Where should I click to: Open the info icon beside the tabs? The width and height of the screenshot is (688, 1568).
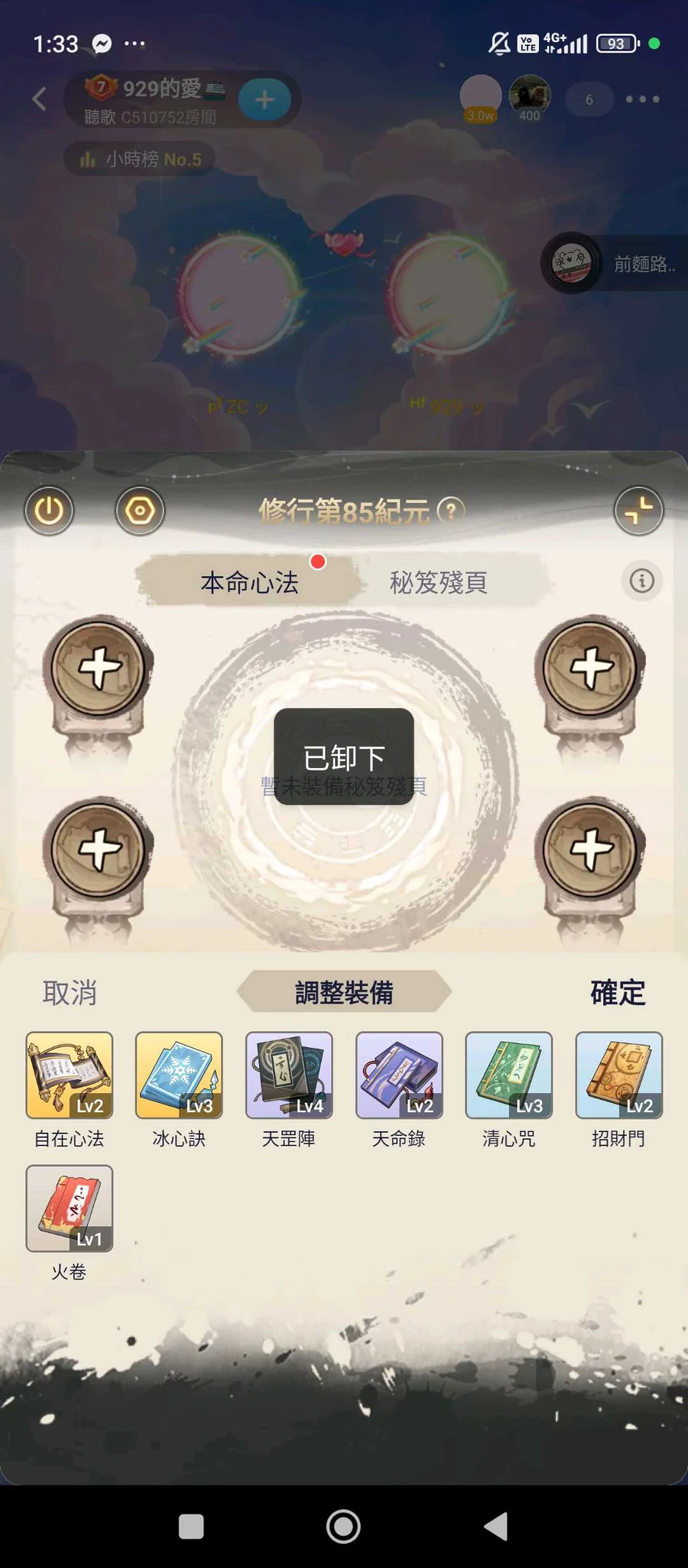641,581
